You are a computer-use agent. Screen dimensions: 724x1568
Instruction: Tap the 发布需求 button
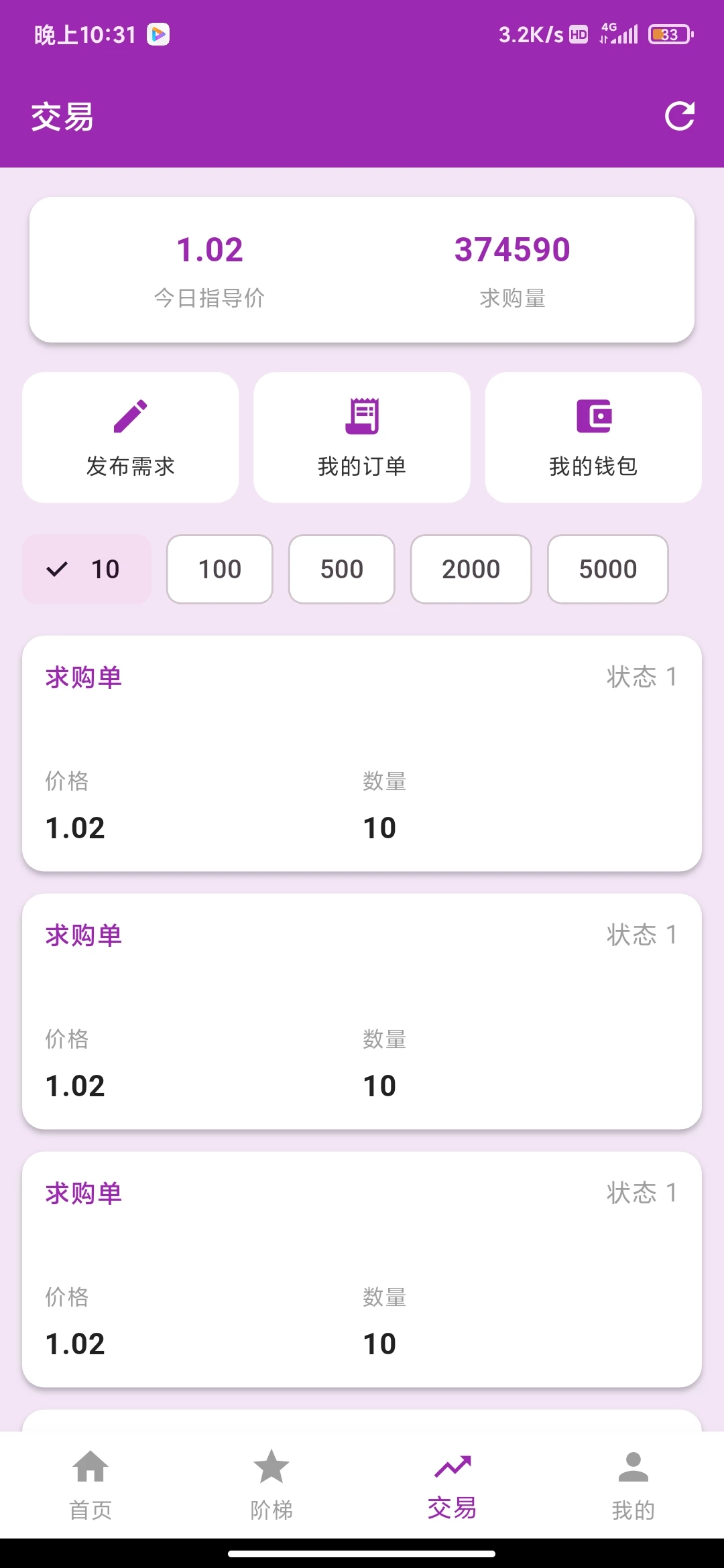(x=130, y=466)
